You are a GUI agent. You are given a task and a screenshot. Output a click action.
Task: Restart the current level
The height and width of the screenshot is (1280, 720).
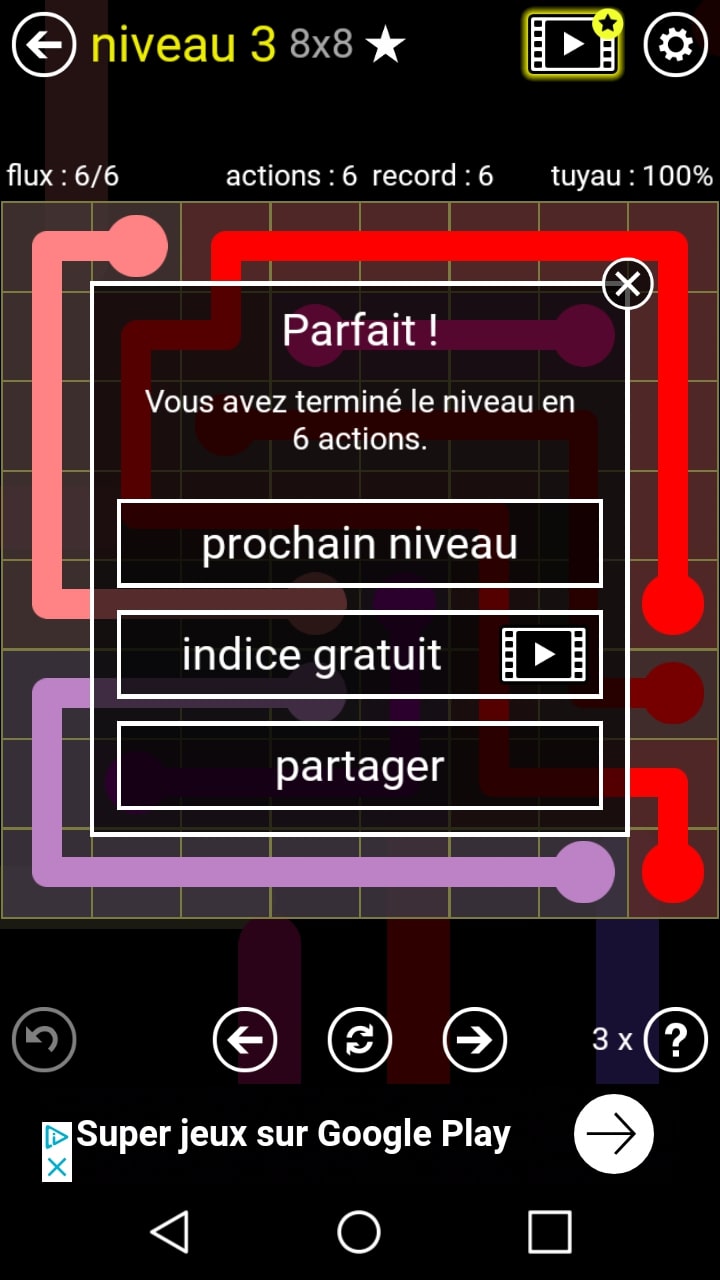tap(360, 1040)
